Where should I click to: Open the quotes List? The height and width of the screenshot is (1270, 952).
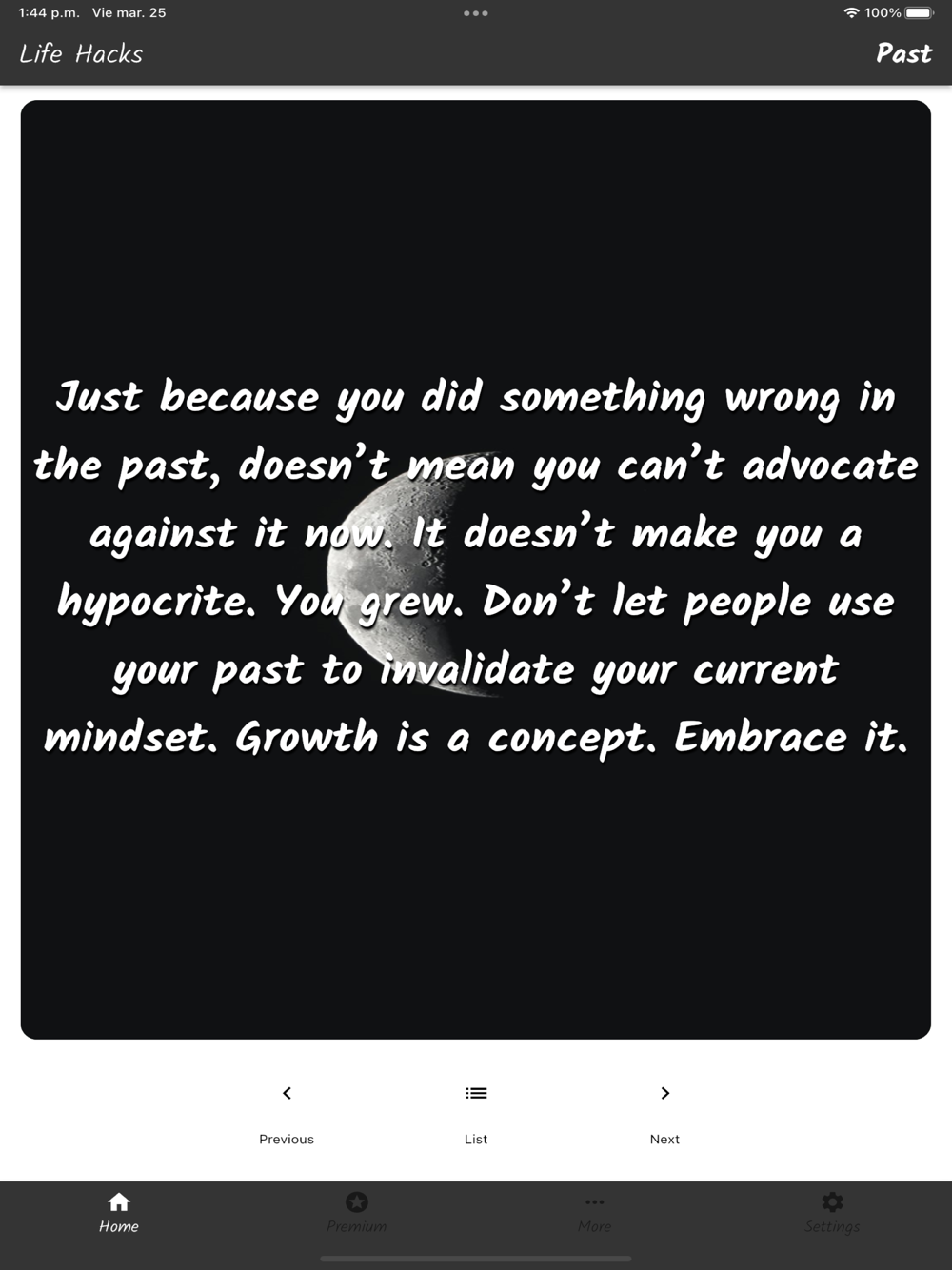[x=476, y=1112]
